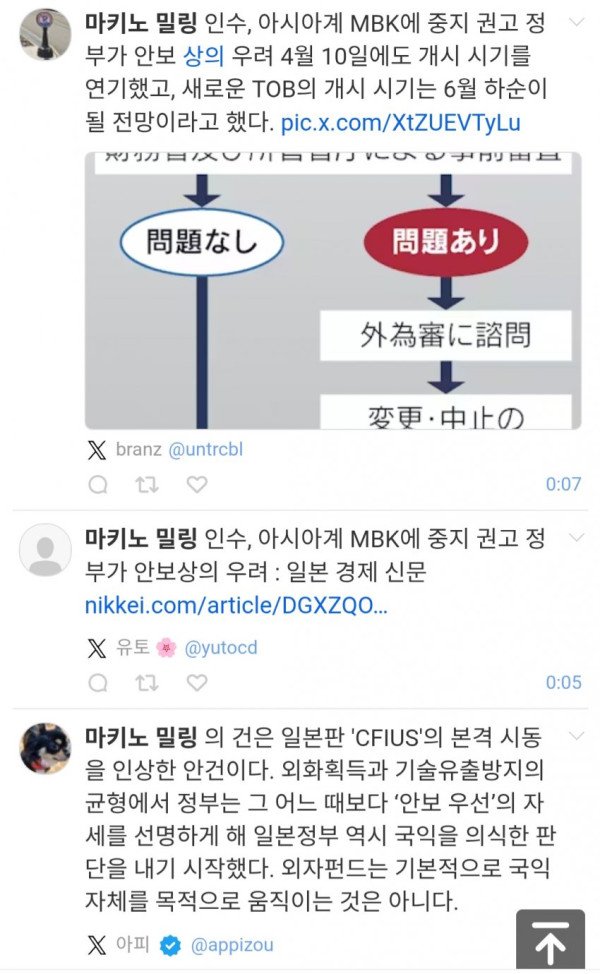600x974 pixels.
Task: Open the 0:07 timestamp of branz's tweet
Action: click(x=563, y=485)
